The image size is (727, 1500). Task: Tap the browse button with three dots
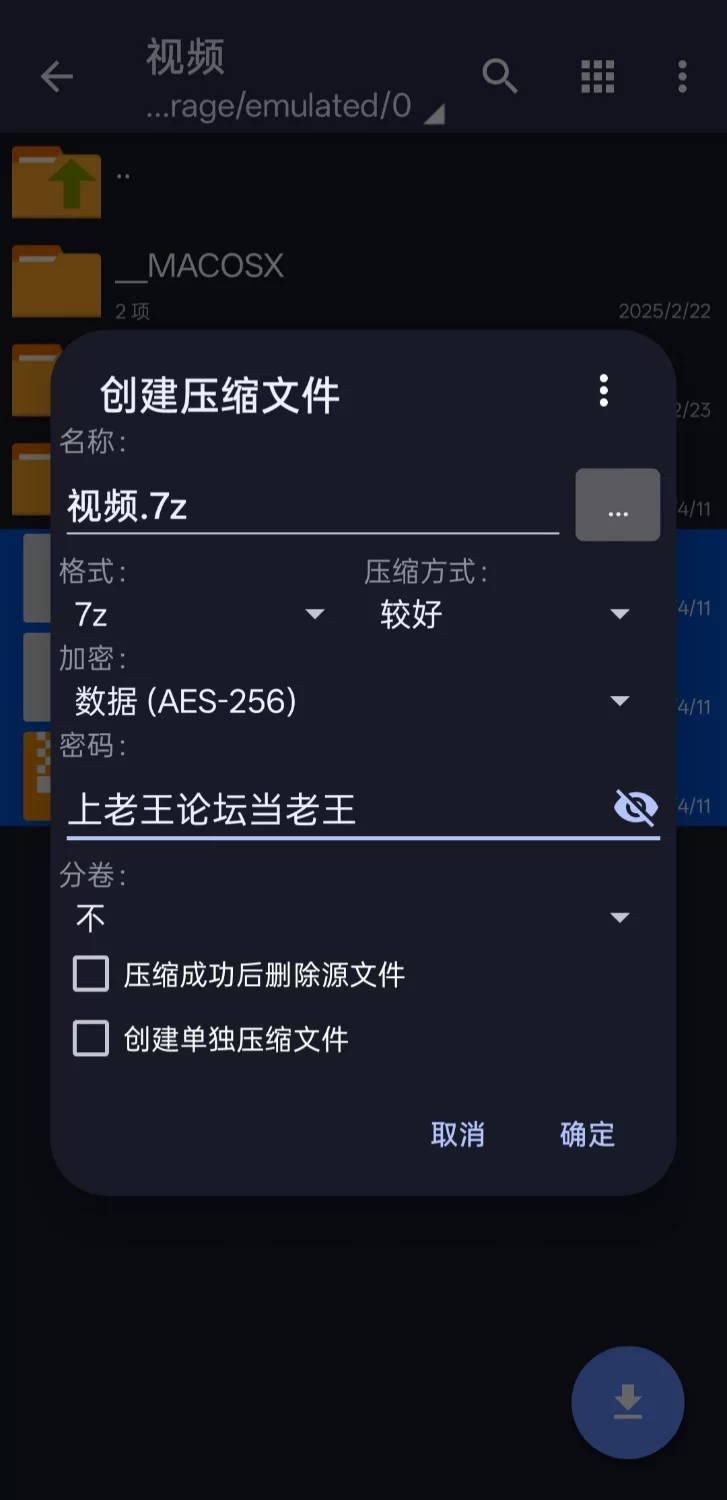[x=617, y=506]
